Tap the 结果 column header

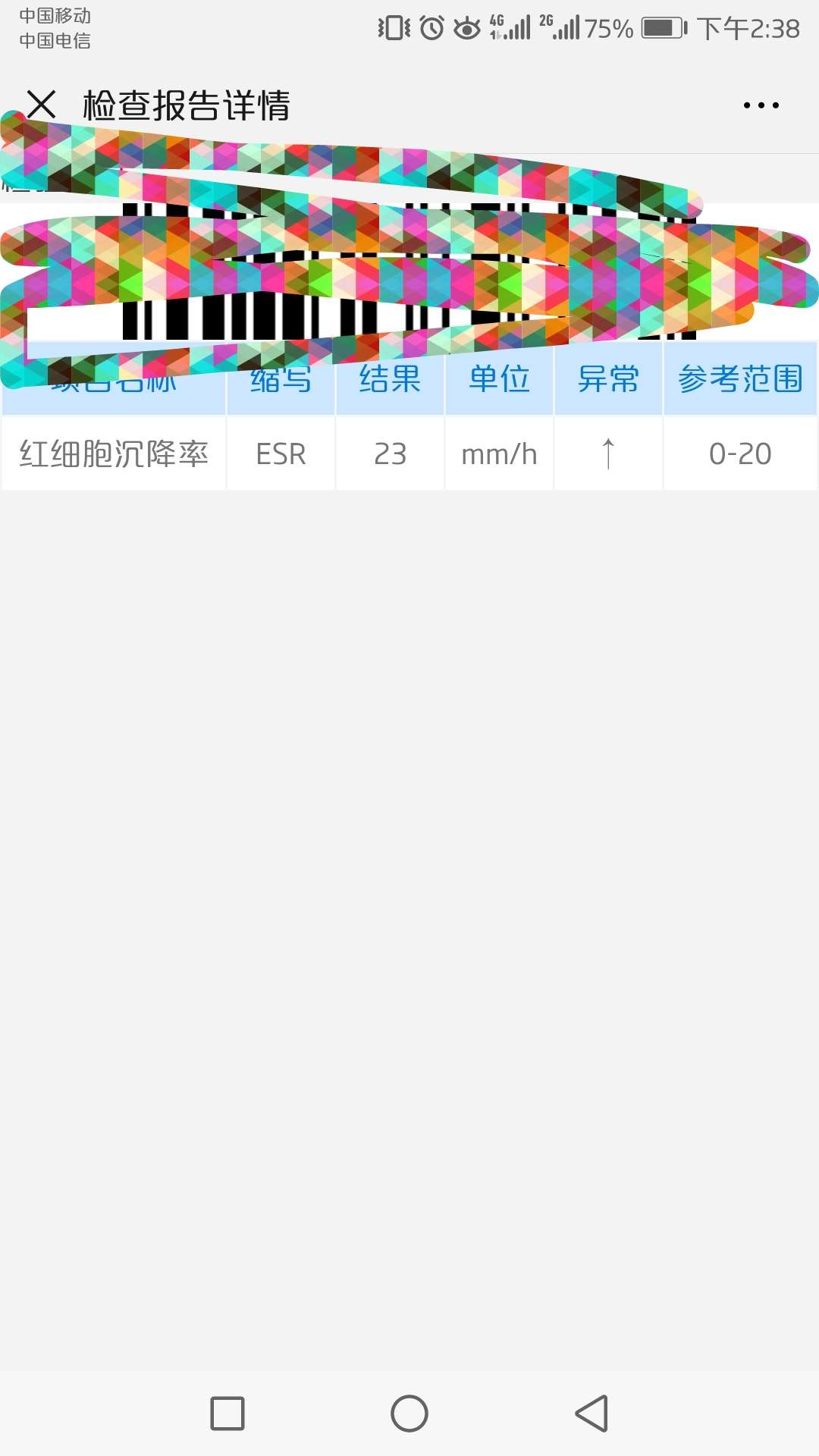(390, 380)
